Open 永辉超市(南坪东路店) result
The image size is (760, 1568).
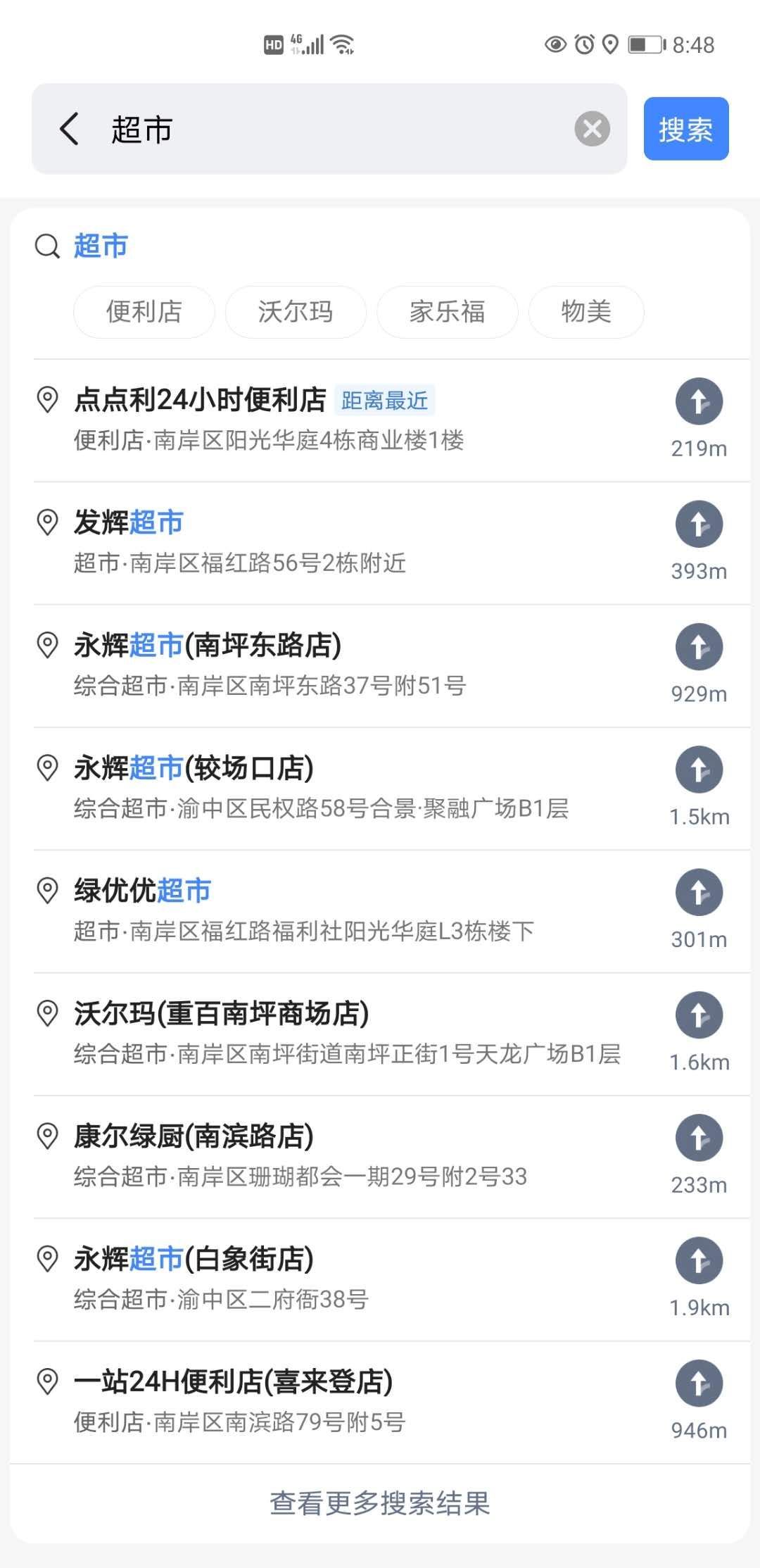click(x=345, y=665)
